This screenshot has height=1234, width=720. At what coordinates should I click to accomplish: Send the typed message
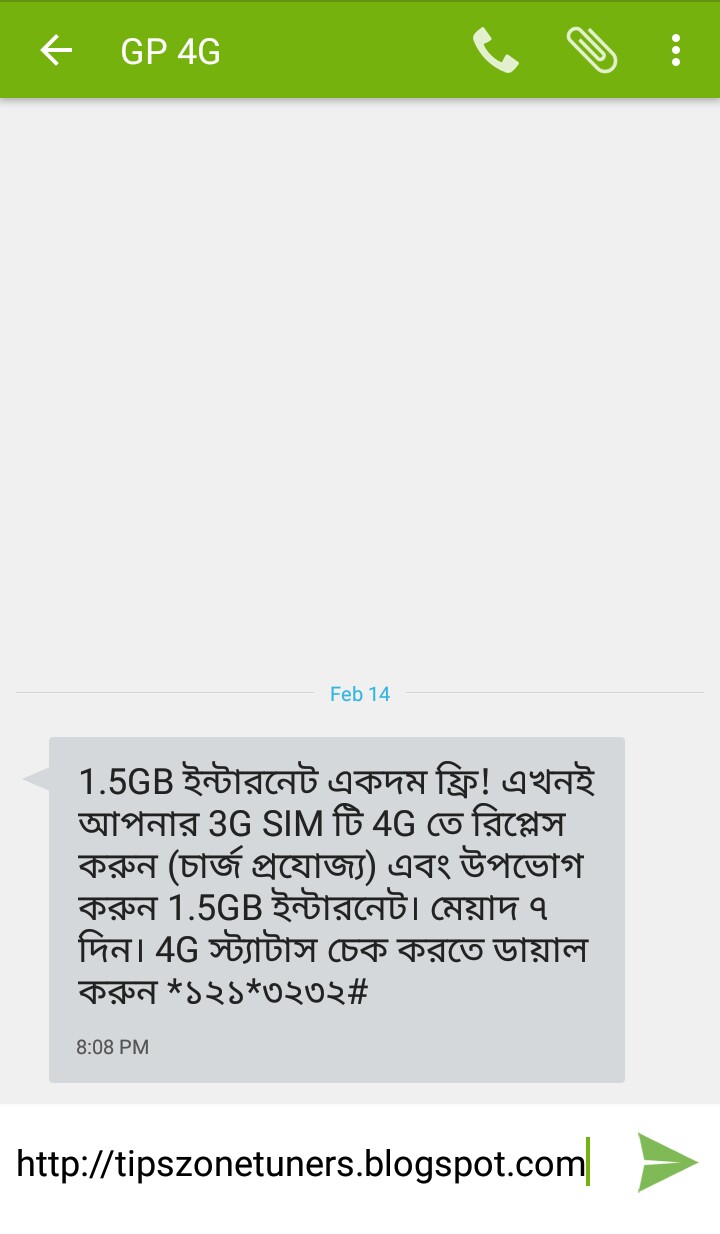tap(667, 1162)
